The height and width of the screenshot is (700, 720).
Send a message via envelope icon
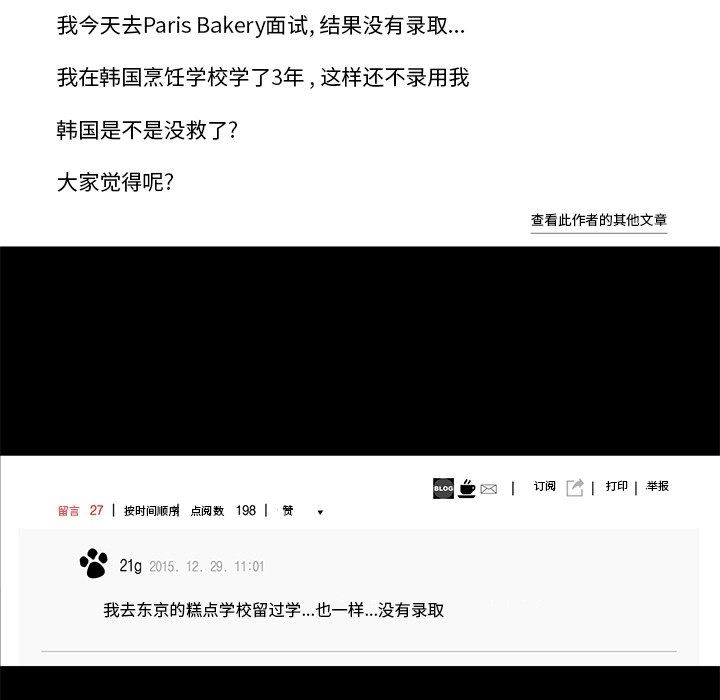click(489, 489)
